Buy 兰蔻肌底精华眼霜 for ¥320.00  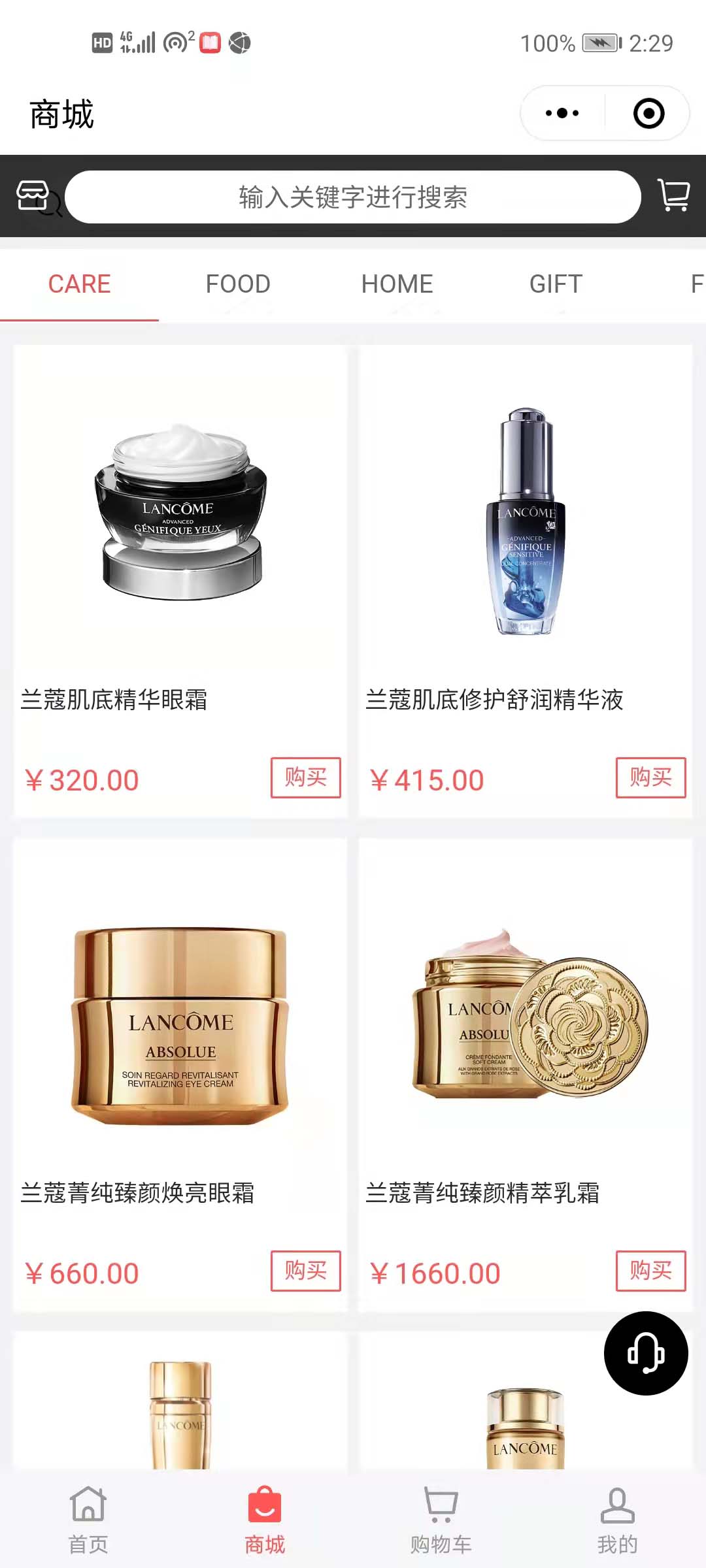click(x=305, y=777)
